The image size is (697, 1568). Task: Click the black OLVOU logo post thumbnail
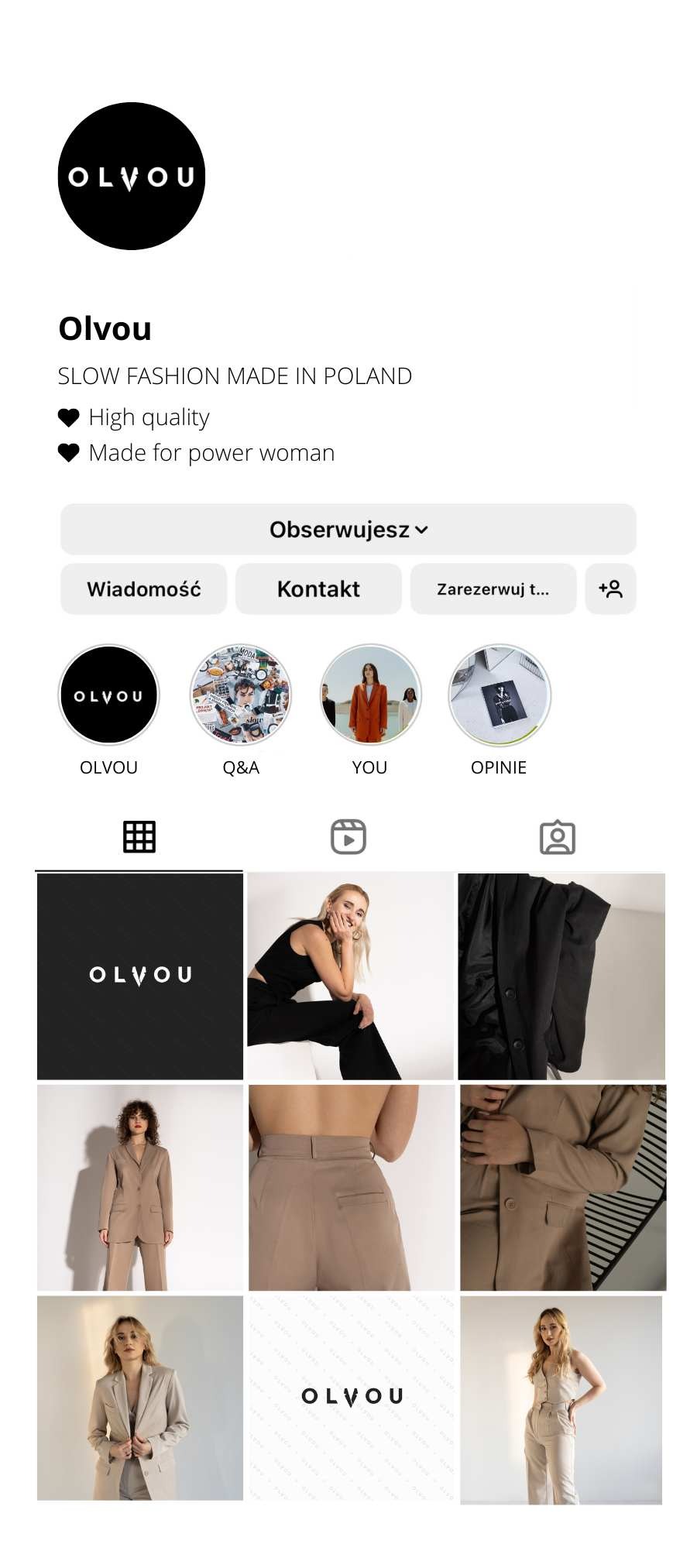(139, 976)
